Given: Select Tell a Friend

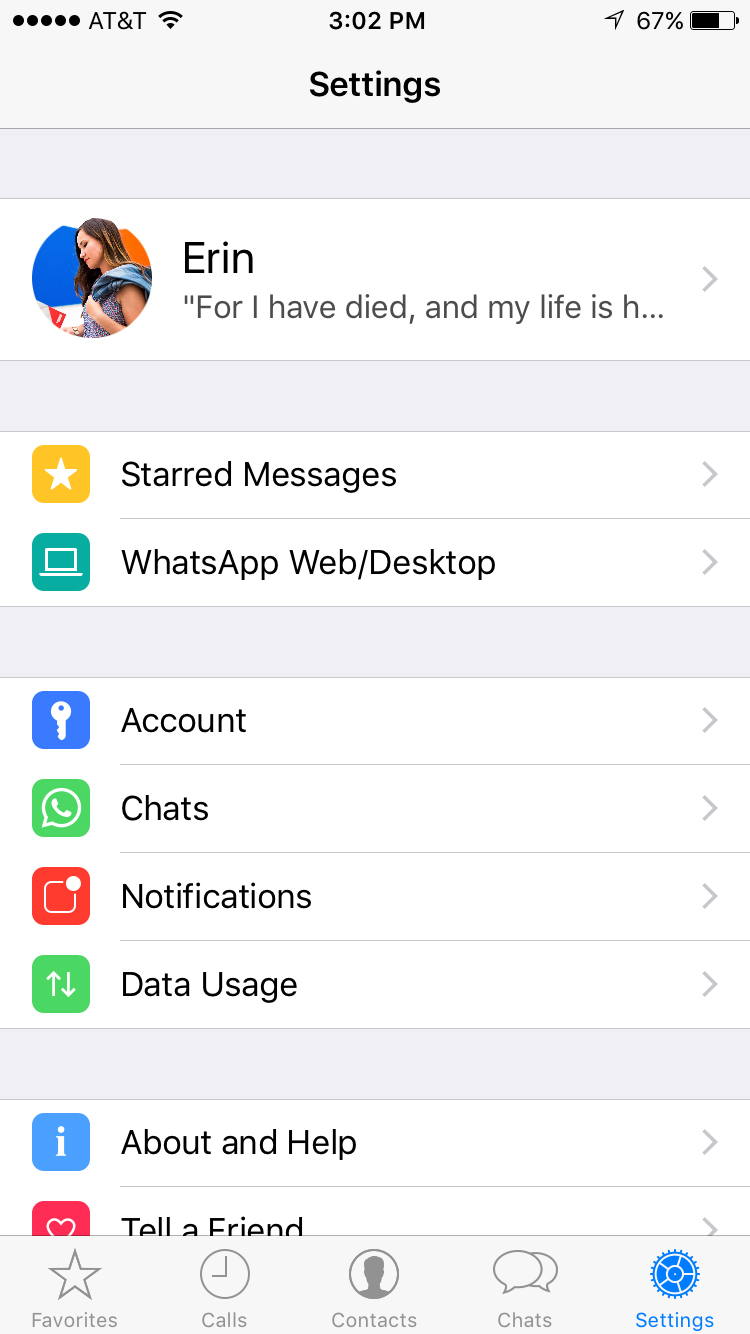Looking at the screenshot, I should pyautogui.click(x=375, y=1222).
